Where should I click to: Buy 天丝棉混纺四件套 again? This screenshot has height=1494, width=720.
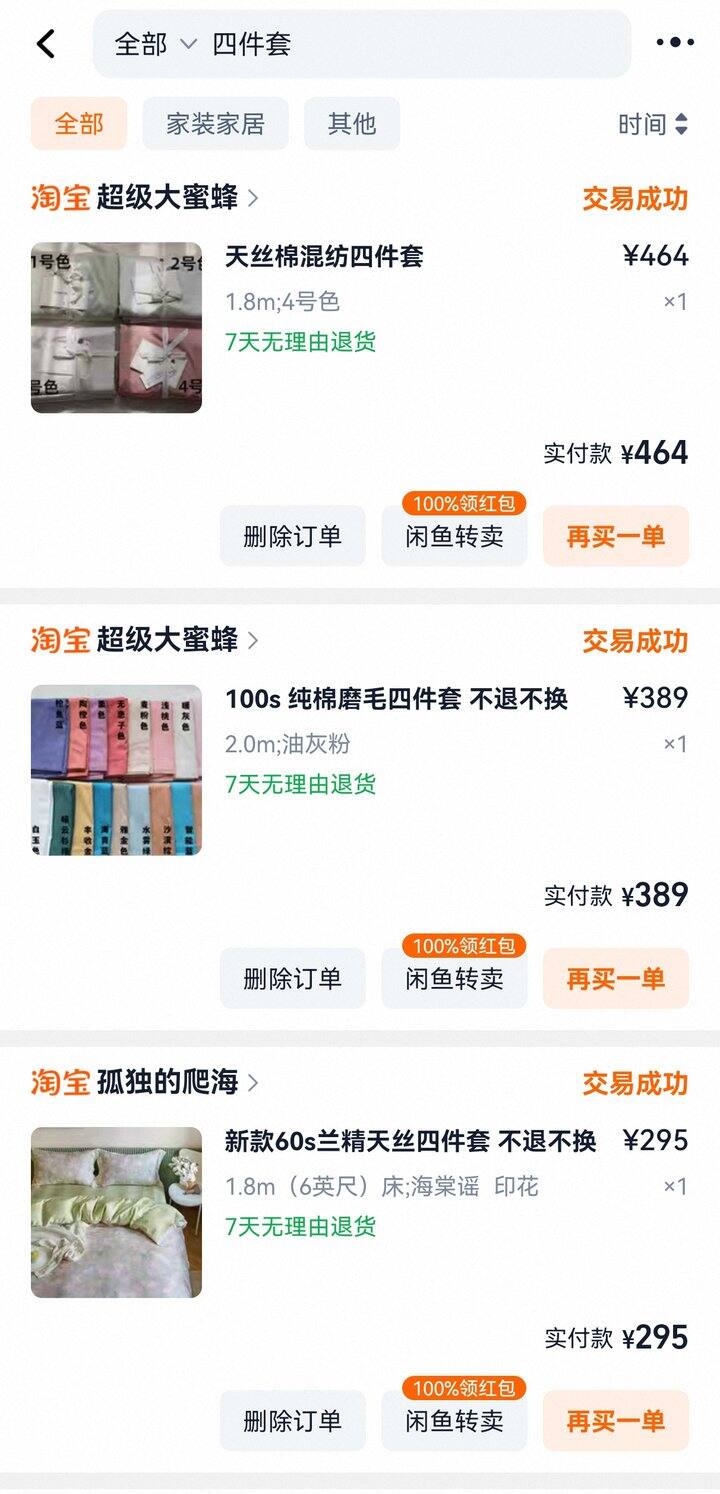tap(615, 536)
